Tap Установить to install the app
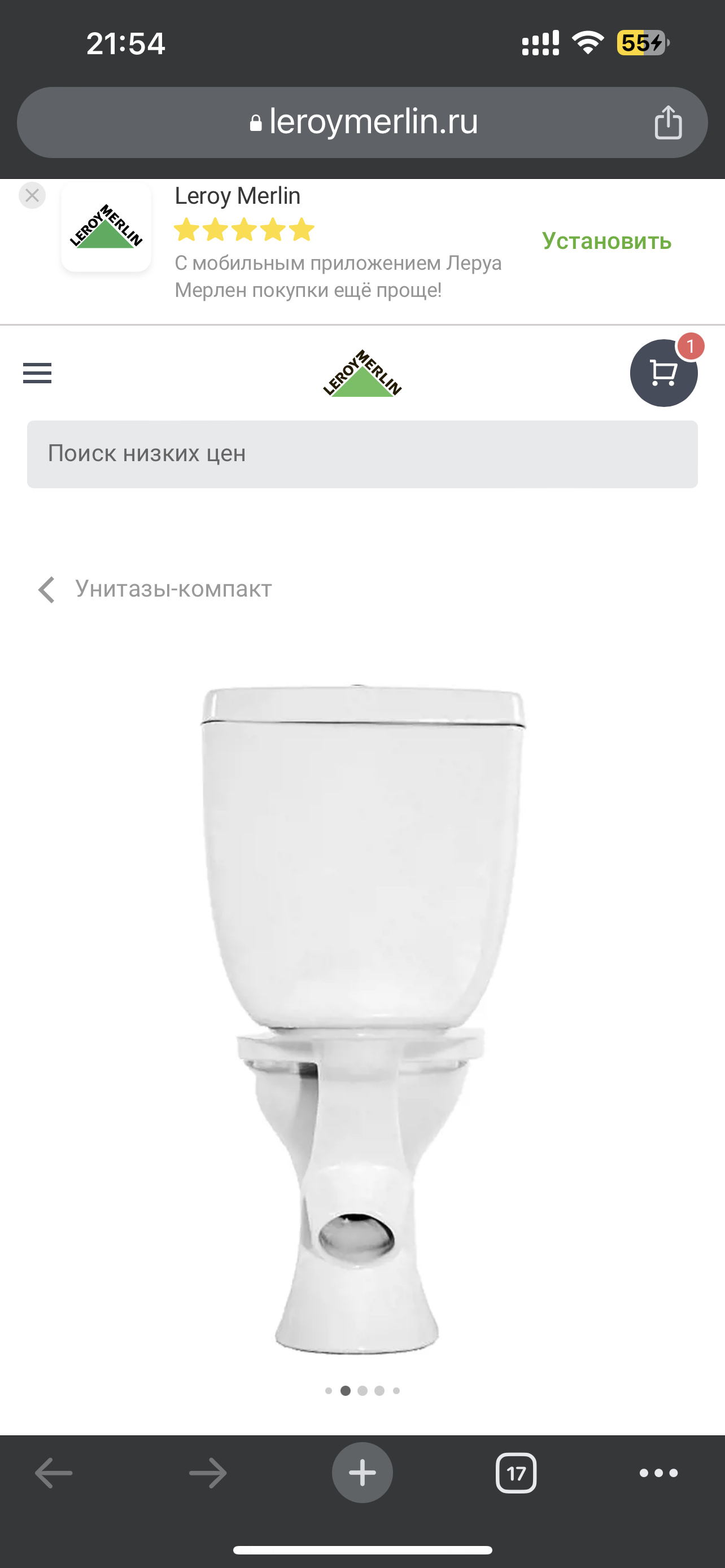Viewport: 725px width, 1568px height. (x=606, y=241)
